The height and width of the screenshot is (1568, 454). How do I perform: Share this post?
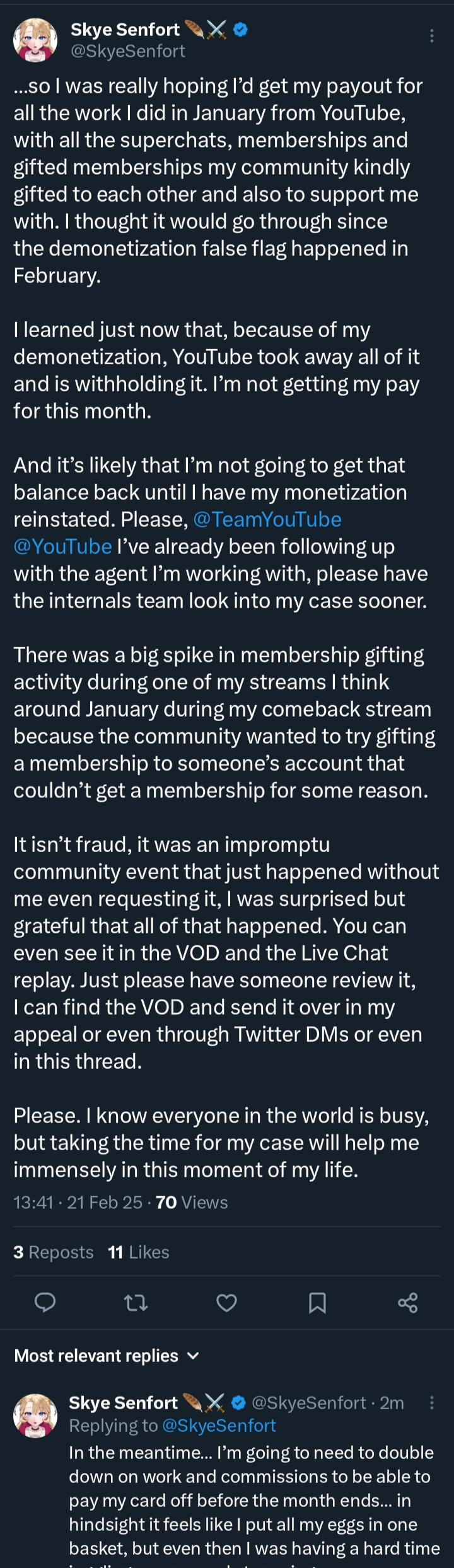(408, 1302)
